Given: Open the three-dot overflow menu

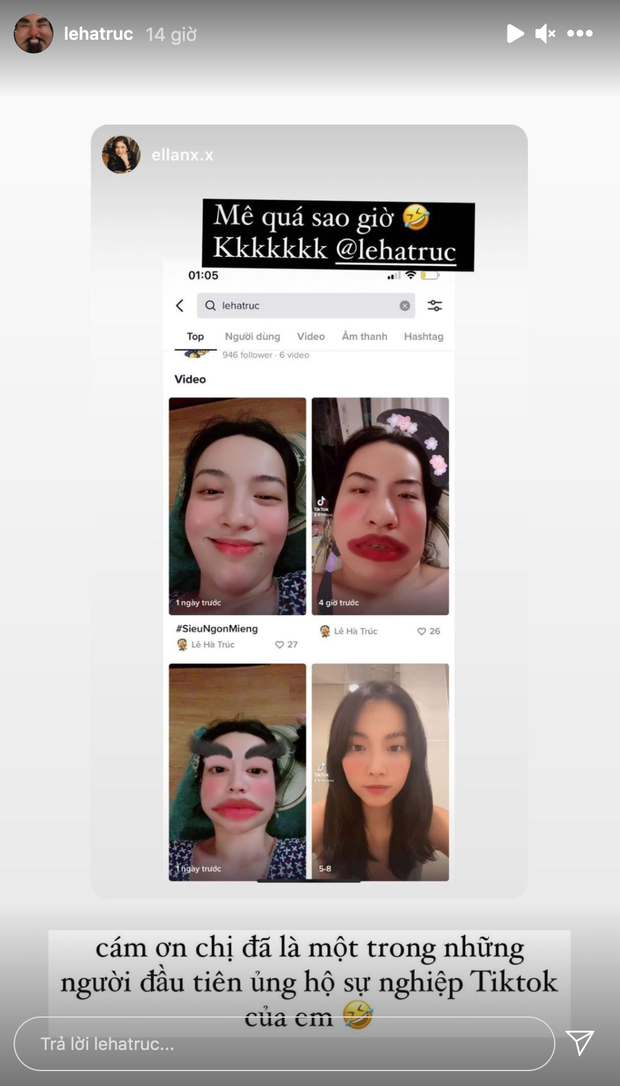Looking at the screenshot, I should [x=580, y=34].
